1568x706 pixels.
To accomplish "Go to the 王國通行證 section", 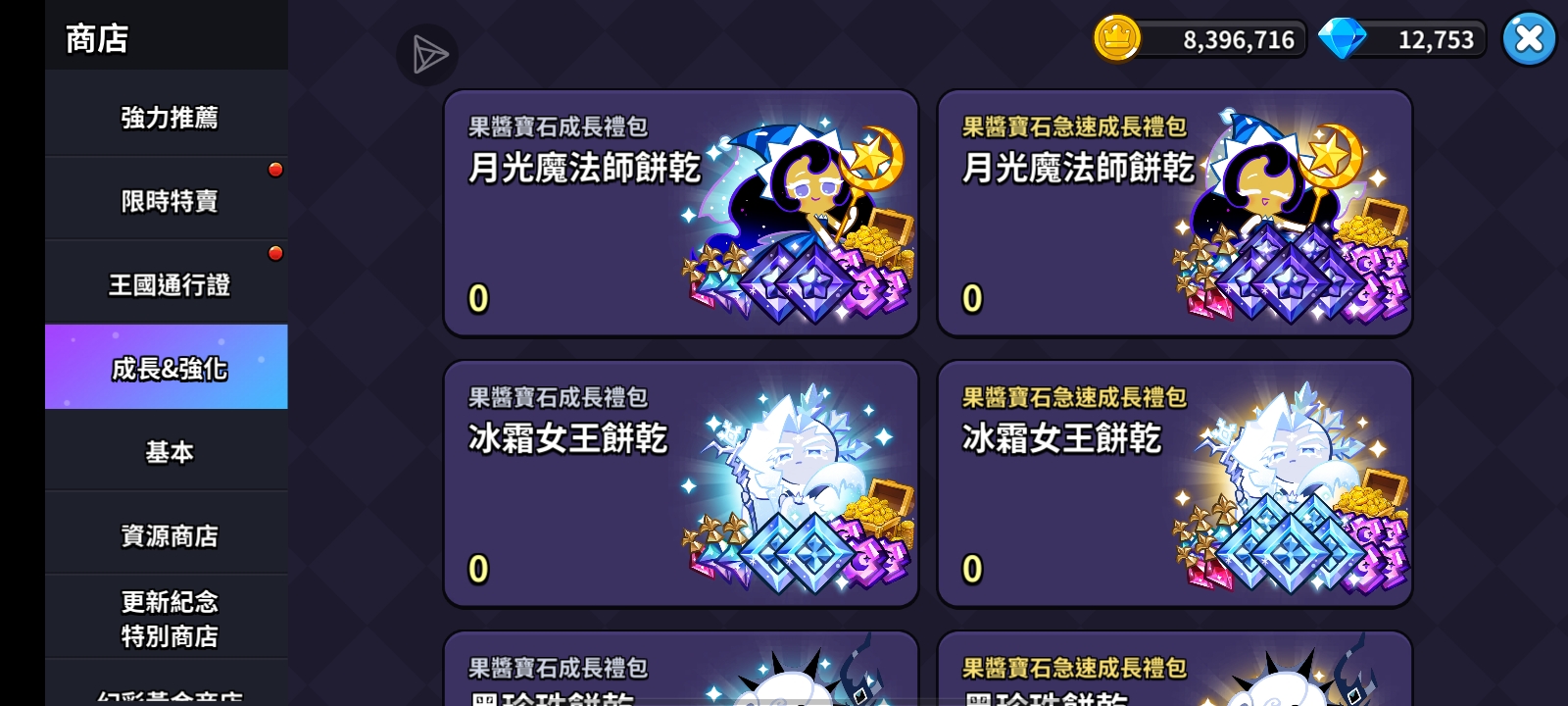I will point(169,284).
